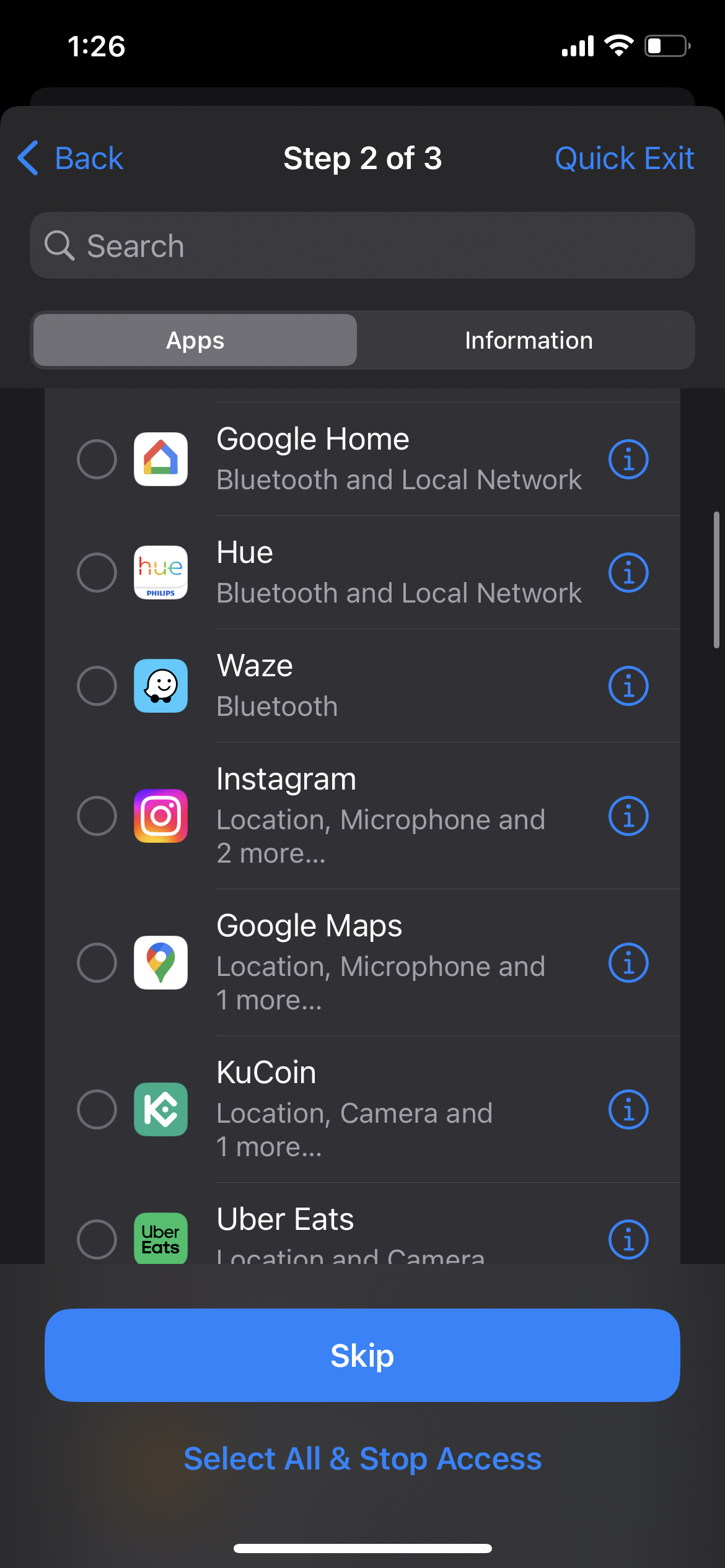
Task: Open Hue info details
Action: (x=628, y=573)
